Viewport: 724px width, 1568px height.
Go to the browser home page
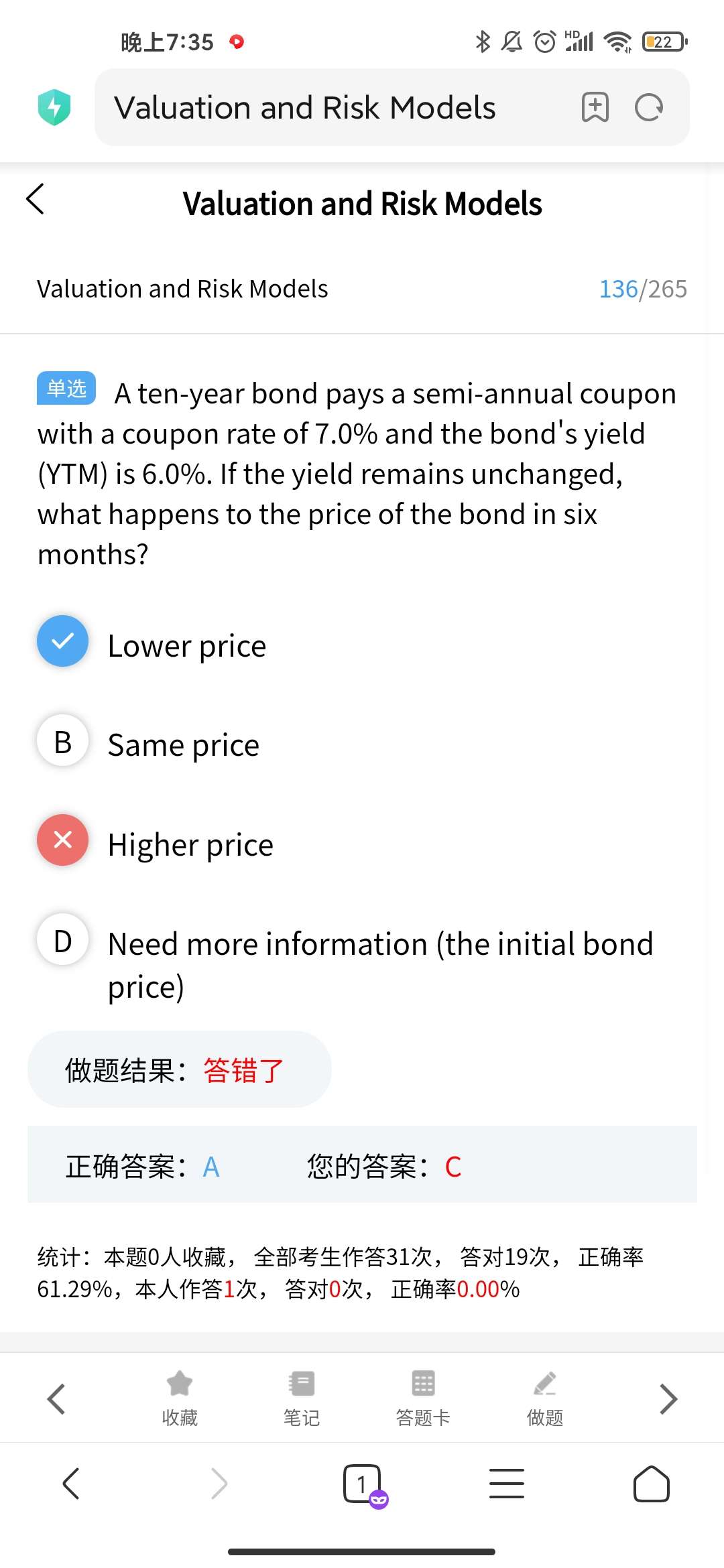tap(651, 1484)
